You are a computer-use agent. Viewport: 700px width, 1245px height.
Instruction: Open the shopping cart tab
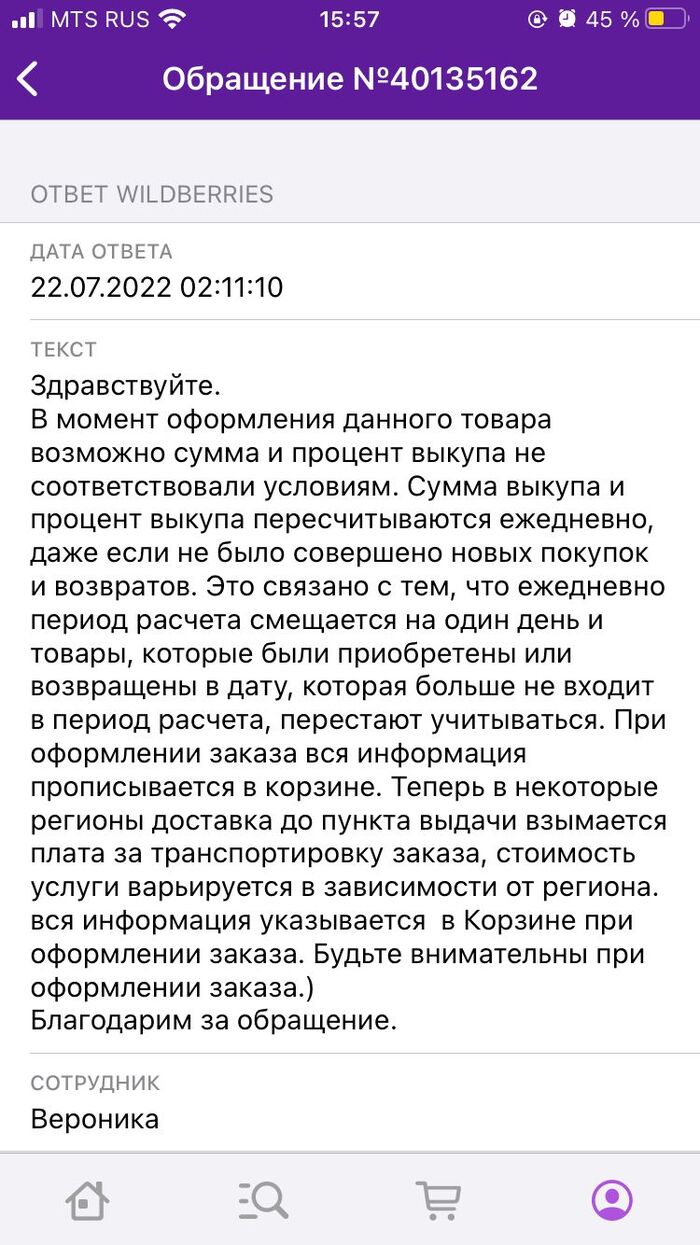tap(437, 1199)
